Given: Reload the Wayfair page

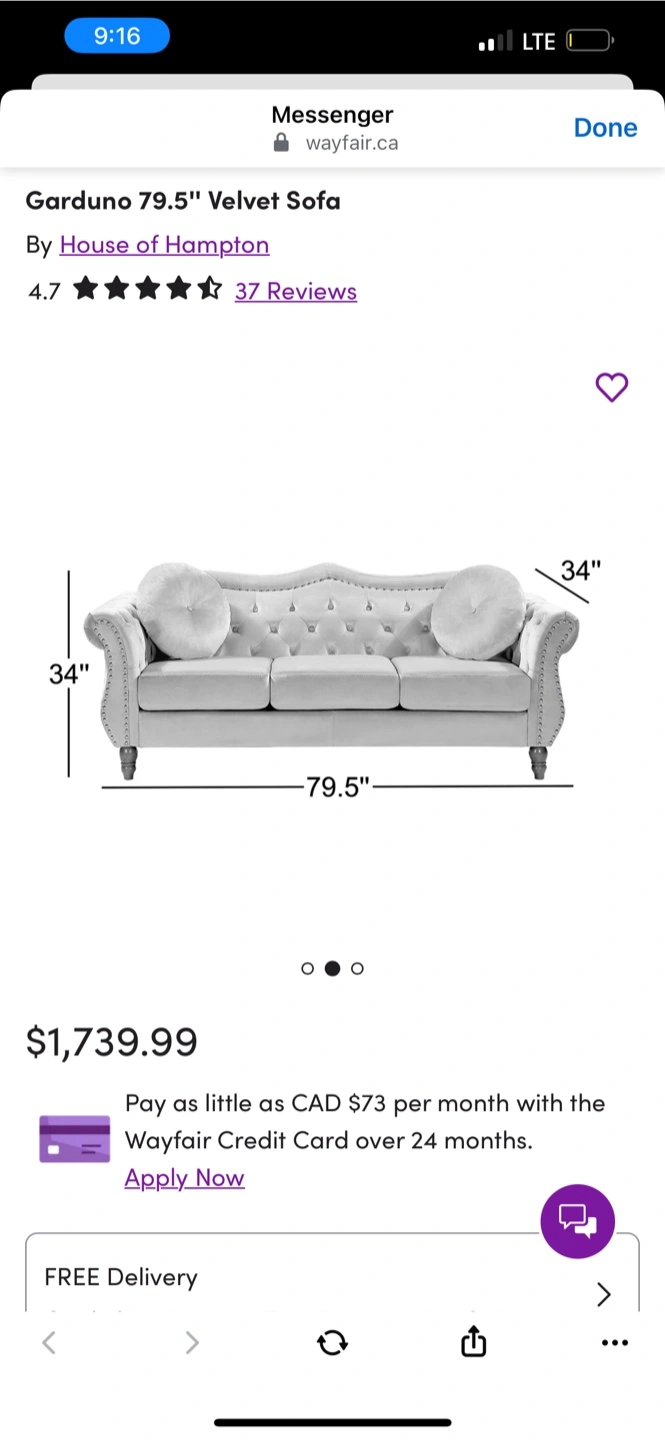Looking at the screenshot, I should pyautogui.click(x=332, y=1342).
